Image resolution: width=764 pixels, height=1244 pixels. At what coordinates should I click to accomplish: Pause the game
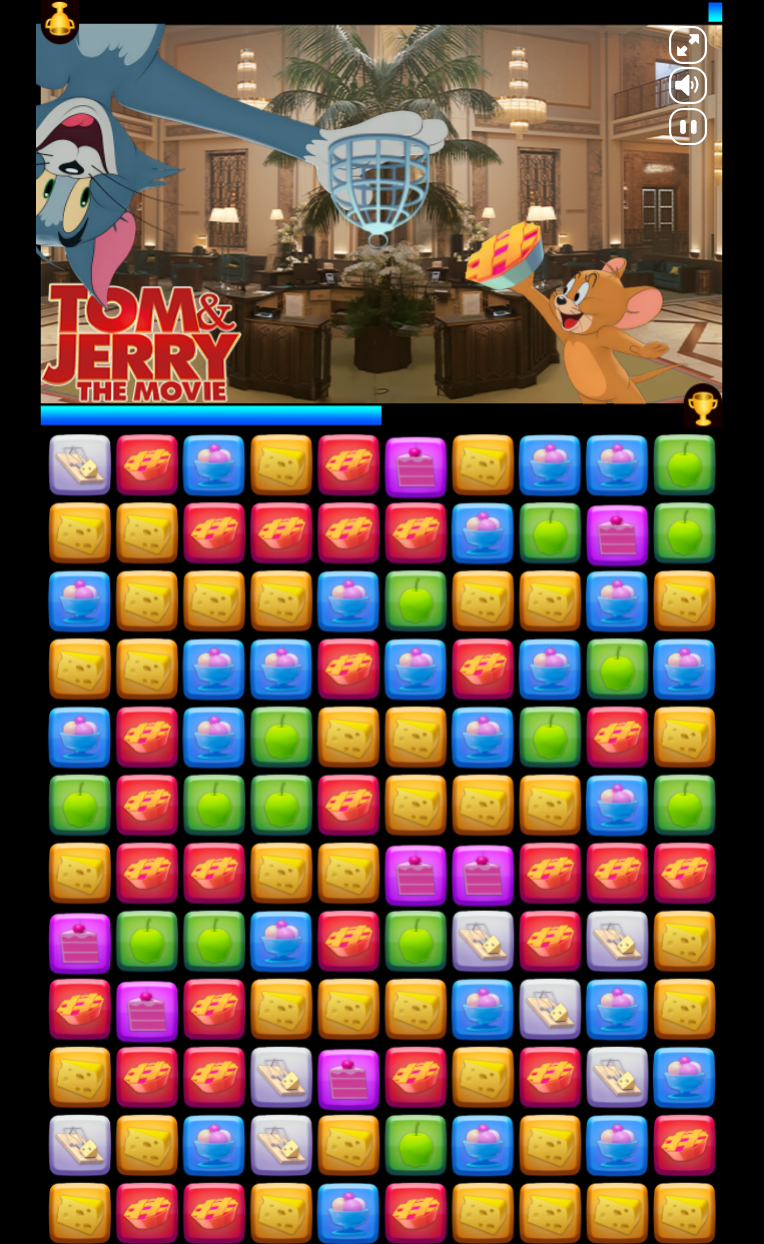click(x=687, y=127)
